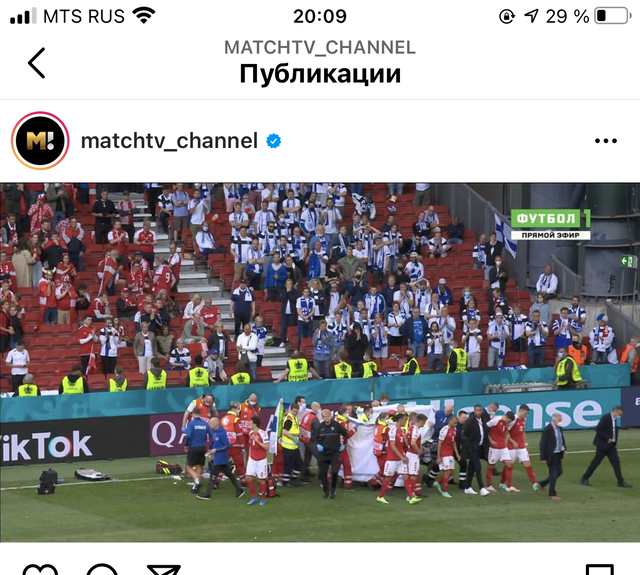Image resolution: width=640 pixels, height=575 pixels.
Task: Like the matchtv_channel post
Action: [x=40, y=570]
